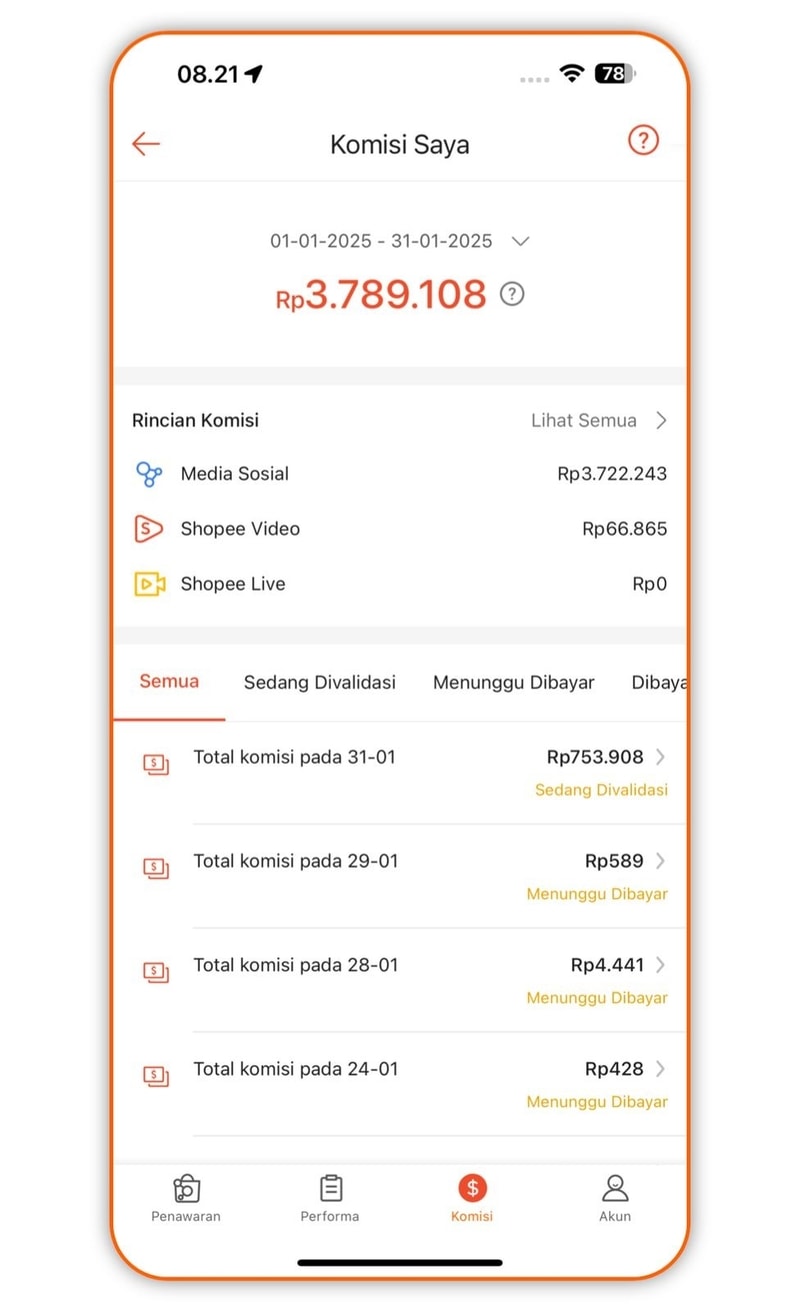
Task: Tap info icon beside Rp3.789.108
Action: (x=512, y=294)
